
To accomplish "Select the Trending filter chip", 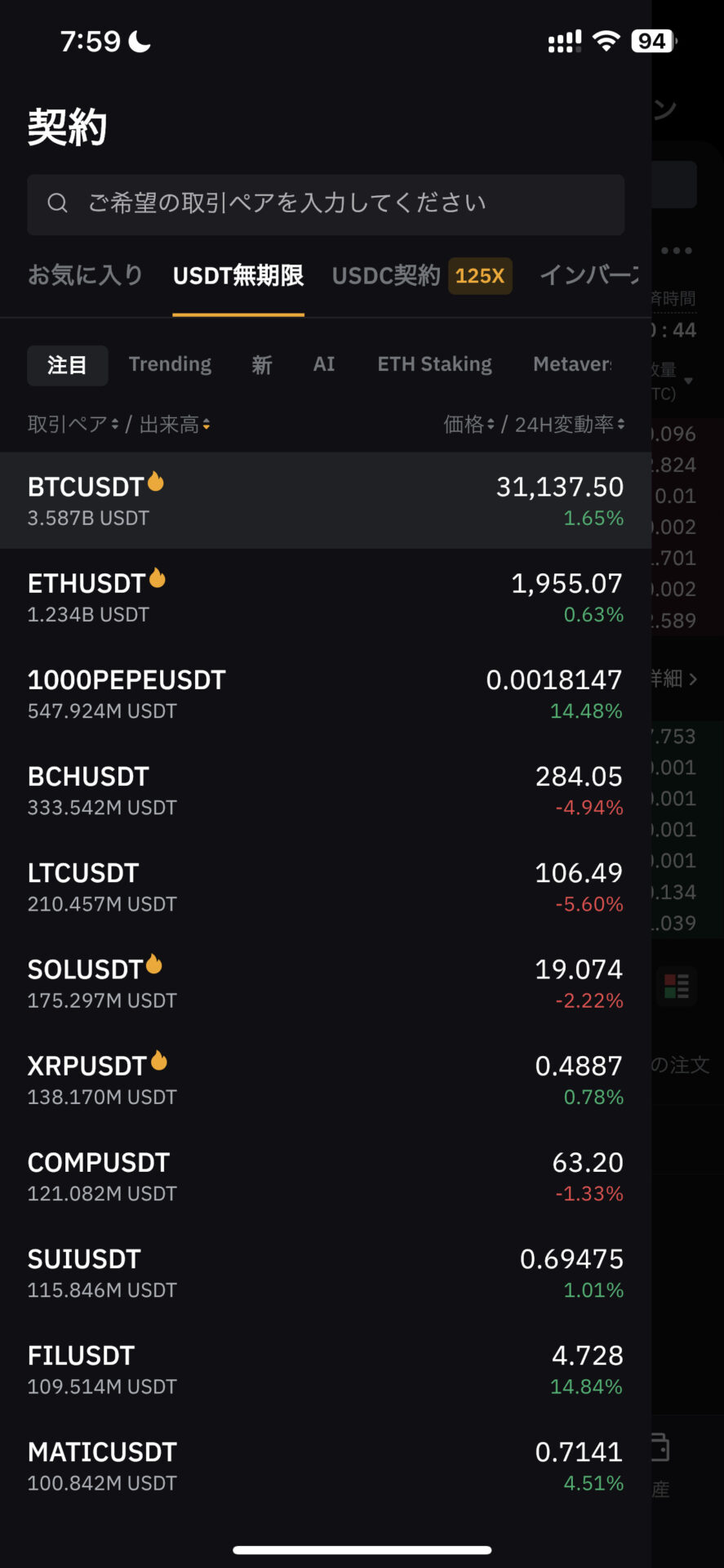I will click(x=170, y=364).
